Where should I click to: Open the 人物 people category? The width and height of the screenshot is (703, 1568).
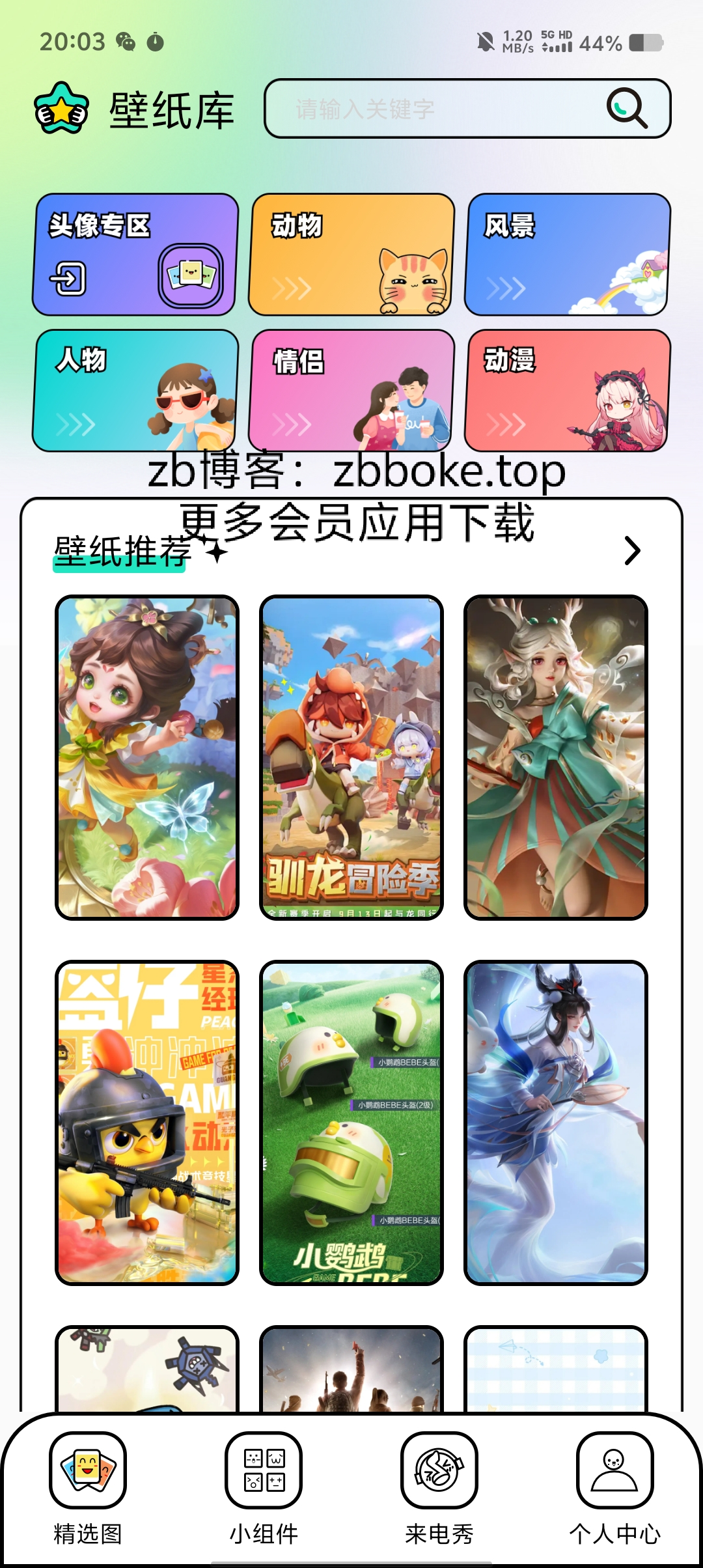tap(135, 391)
